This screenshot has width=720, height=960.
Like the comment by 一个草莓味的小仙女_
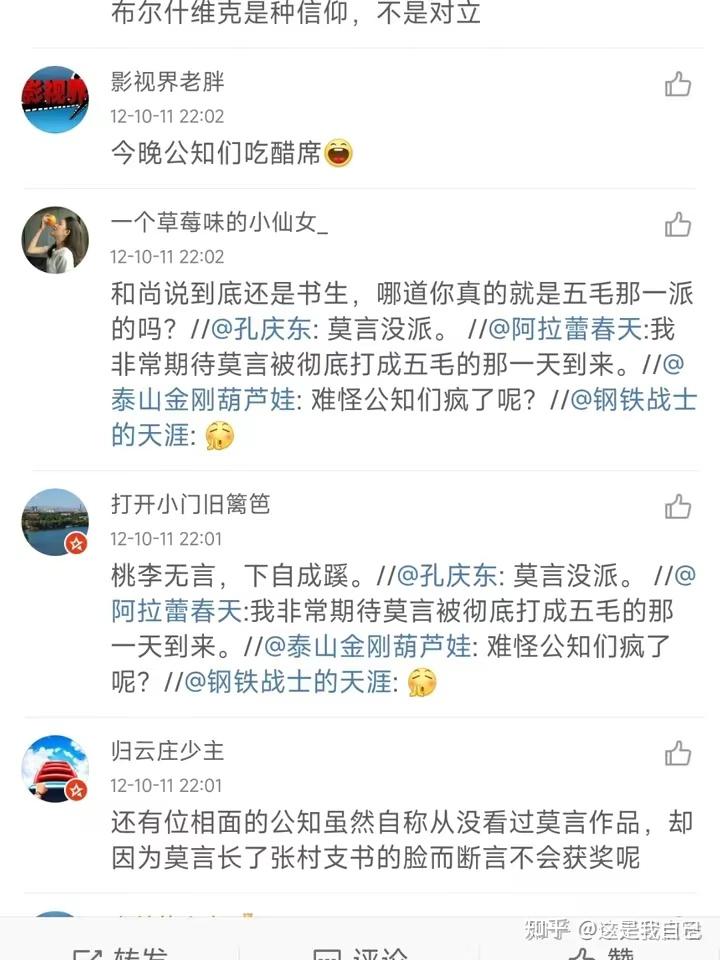pyautogui.click(x=678, y=224)
